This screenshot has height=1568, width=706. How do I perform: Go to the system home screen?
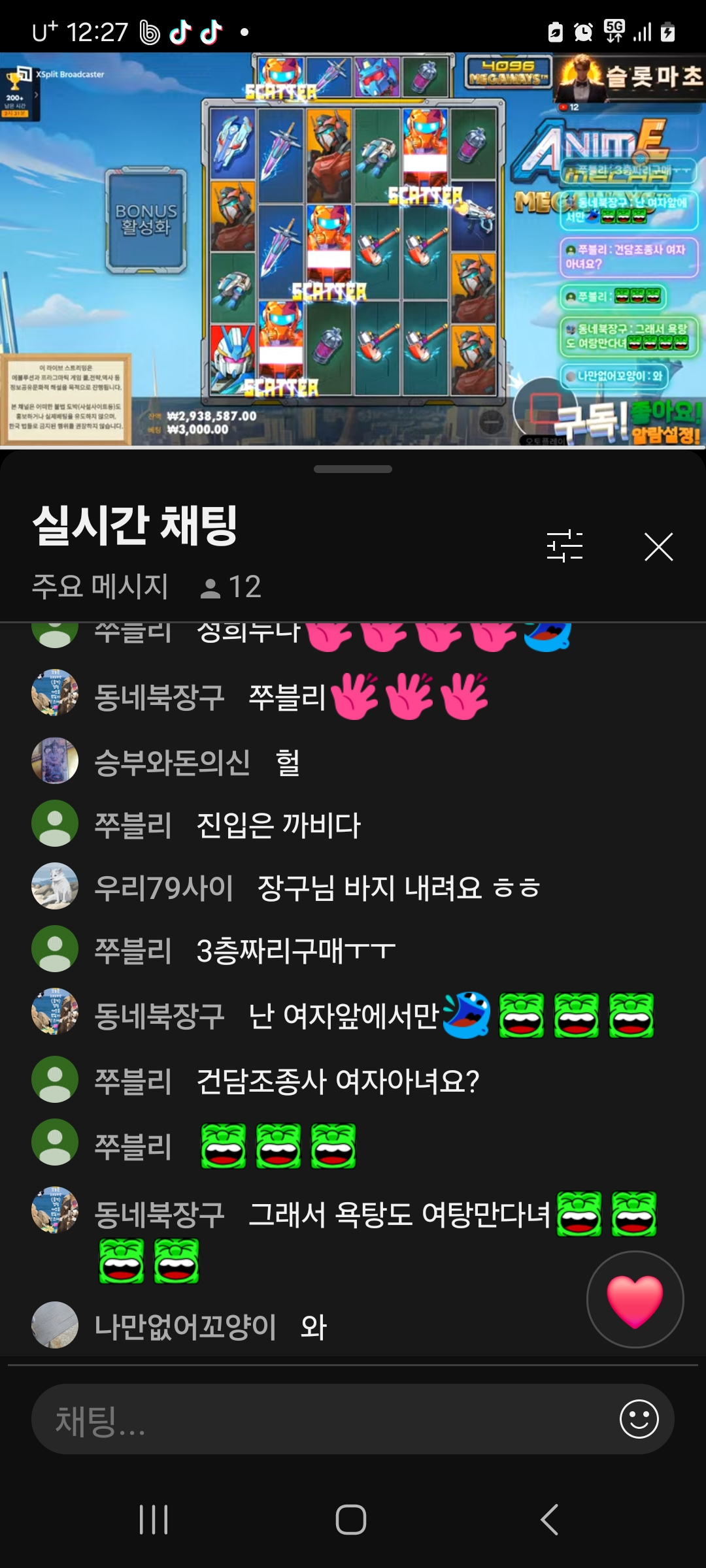click(x=351, y=1520)
